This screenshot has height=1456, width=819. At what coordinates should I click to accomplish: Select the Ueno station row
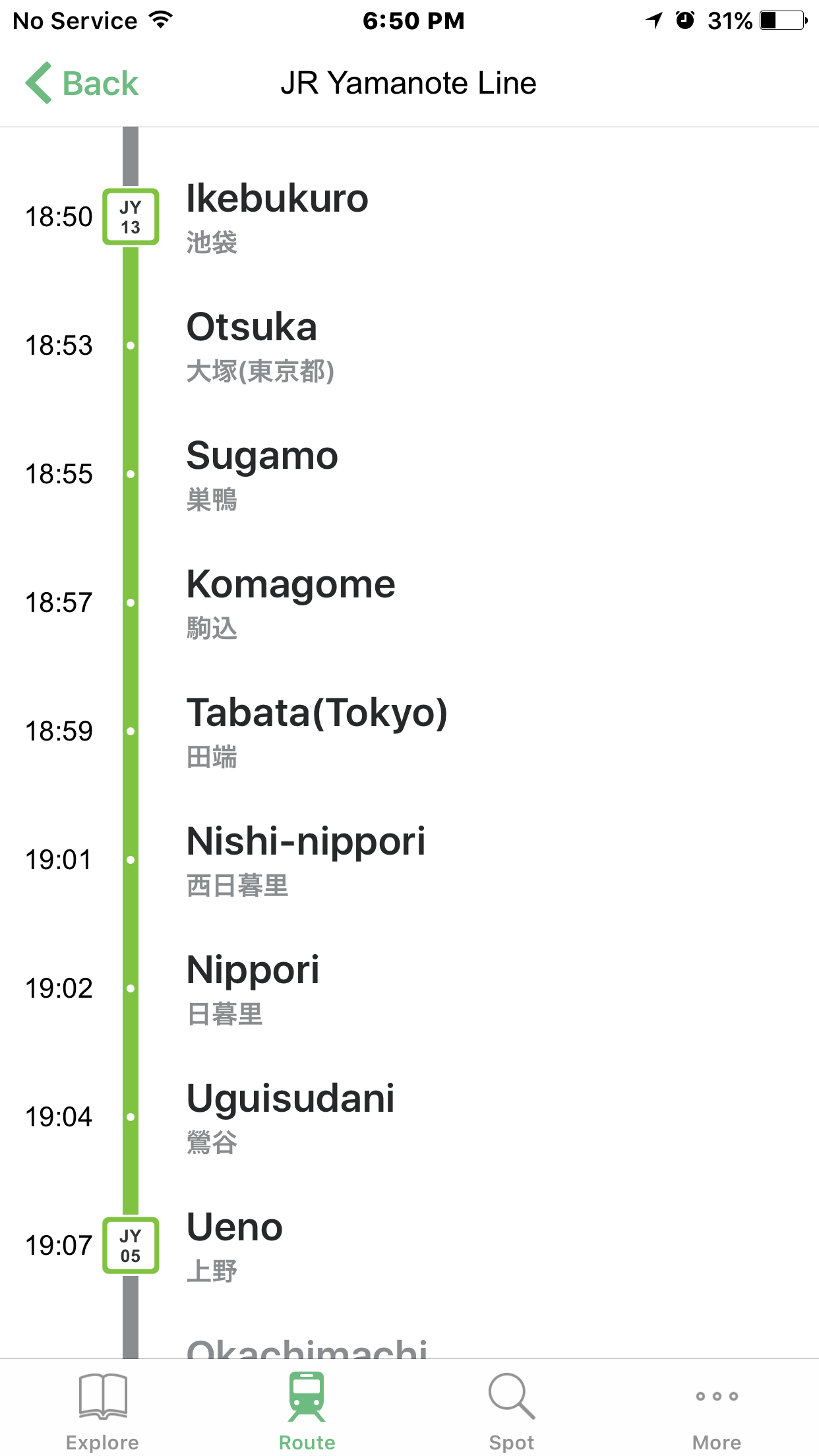409,1246
